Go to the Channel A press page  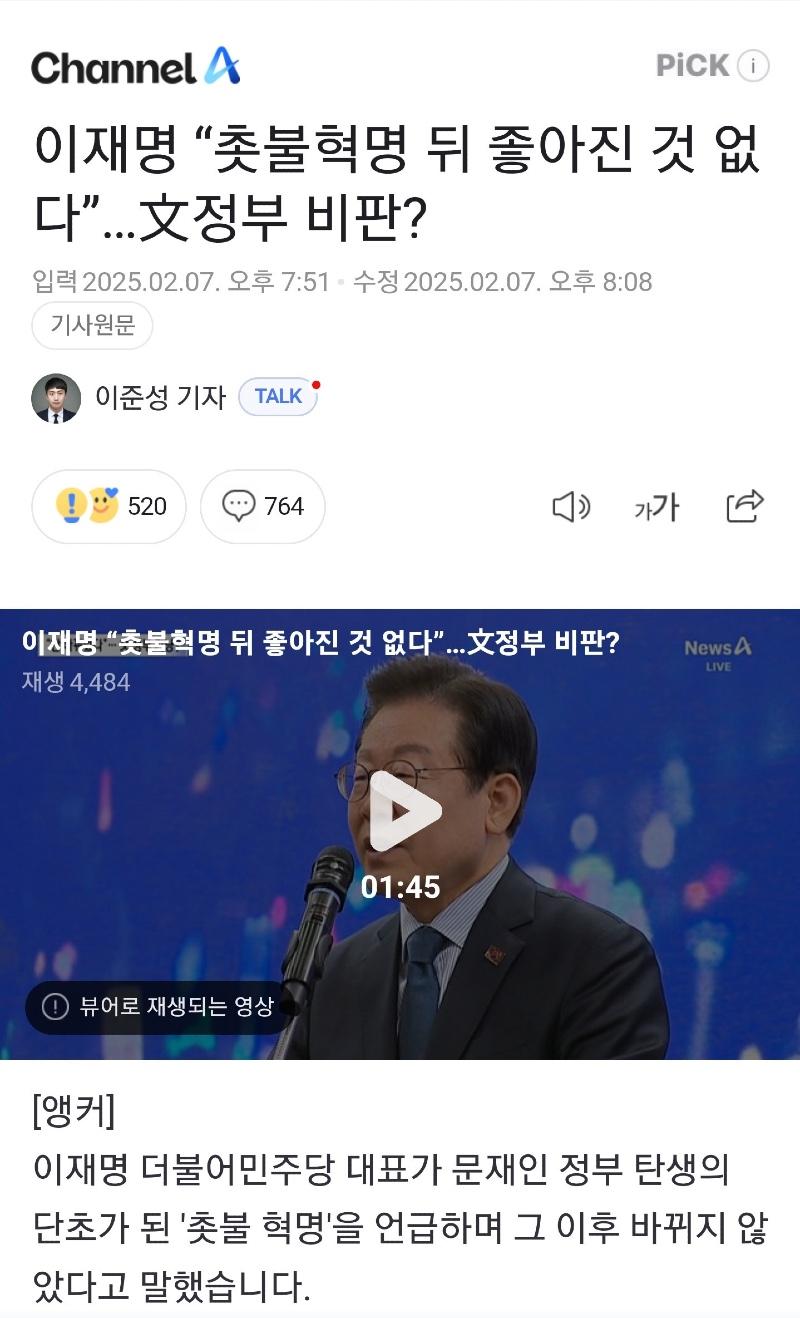(x=136, y=67)
